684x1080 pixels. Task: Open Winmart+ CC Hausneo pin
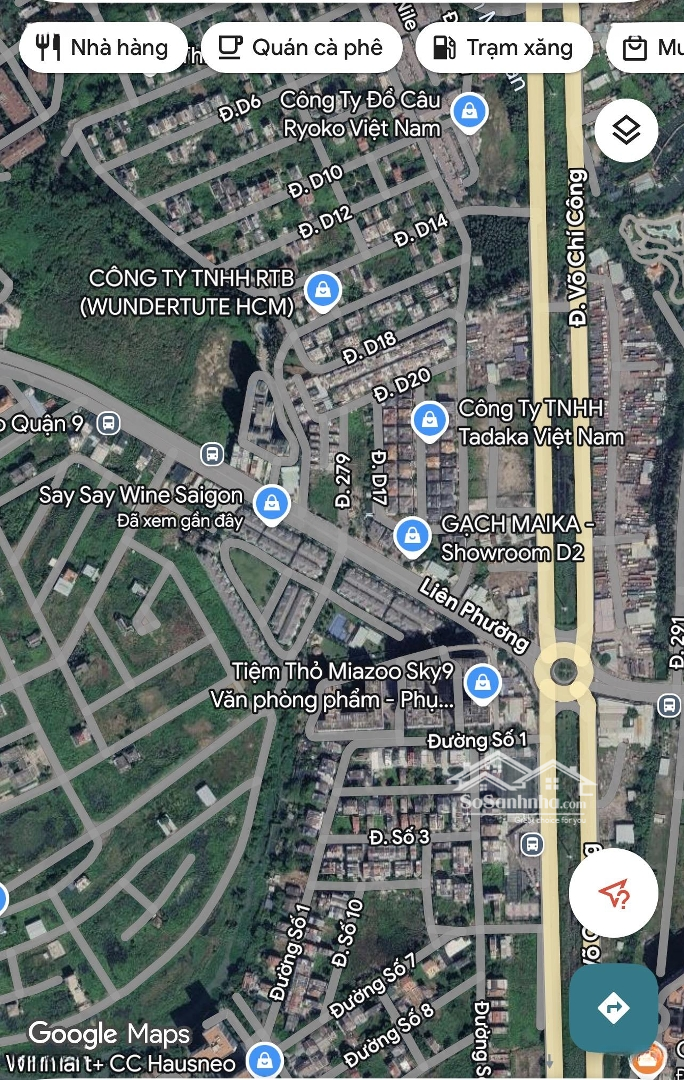[264, 1060]
